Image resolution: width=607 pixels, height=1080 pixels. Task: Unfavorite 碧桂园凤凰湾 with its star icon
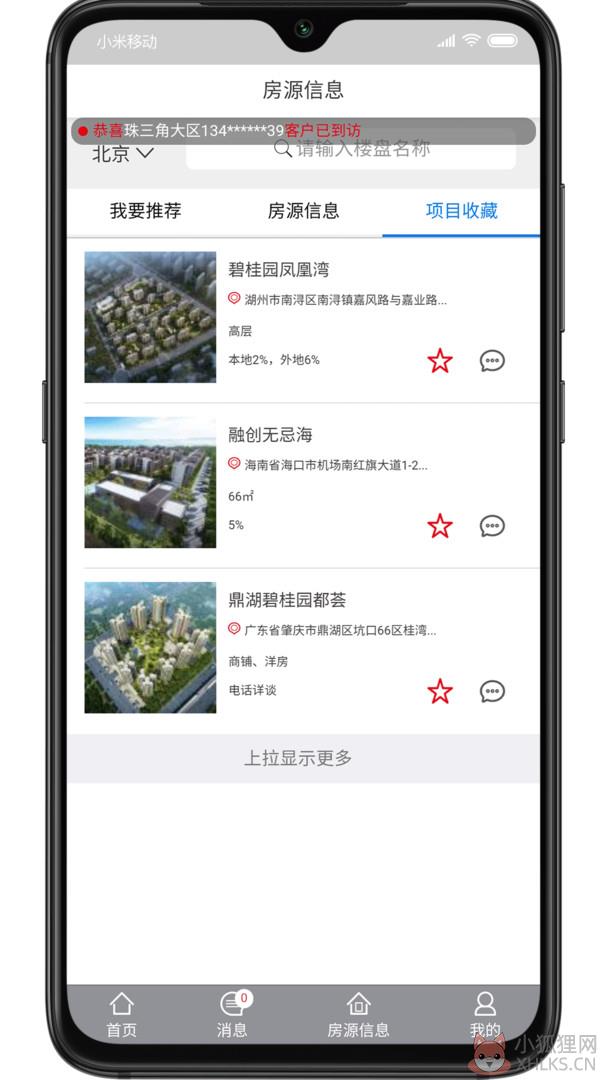click(x=440, y=361)
